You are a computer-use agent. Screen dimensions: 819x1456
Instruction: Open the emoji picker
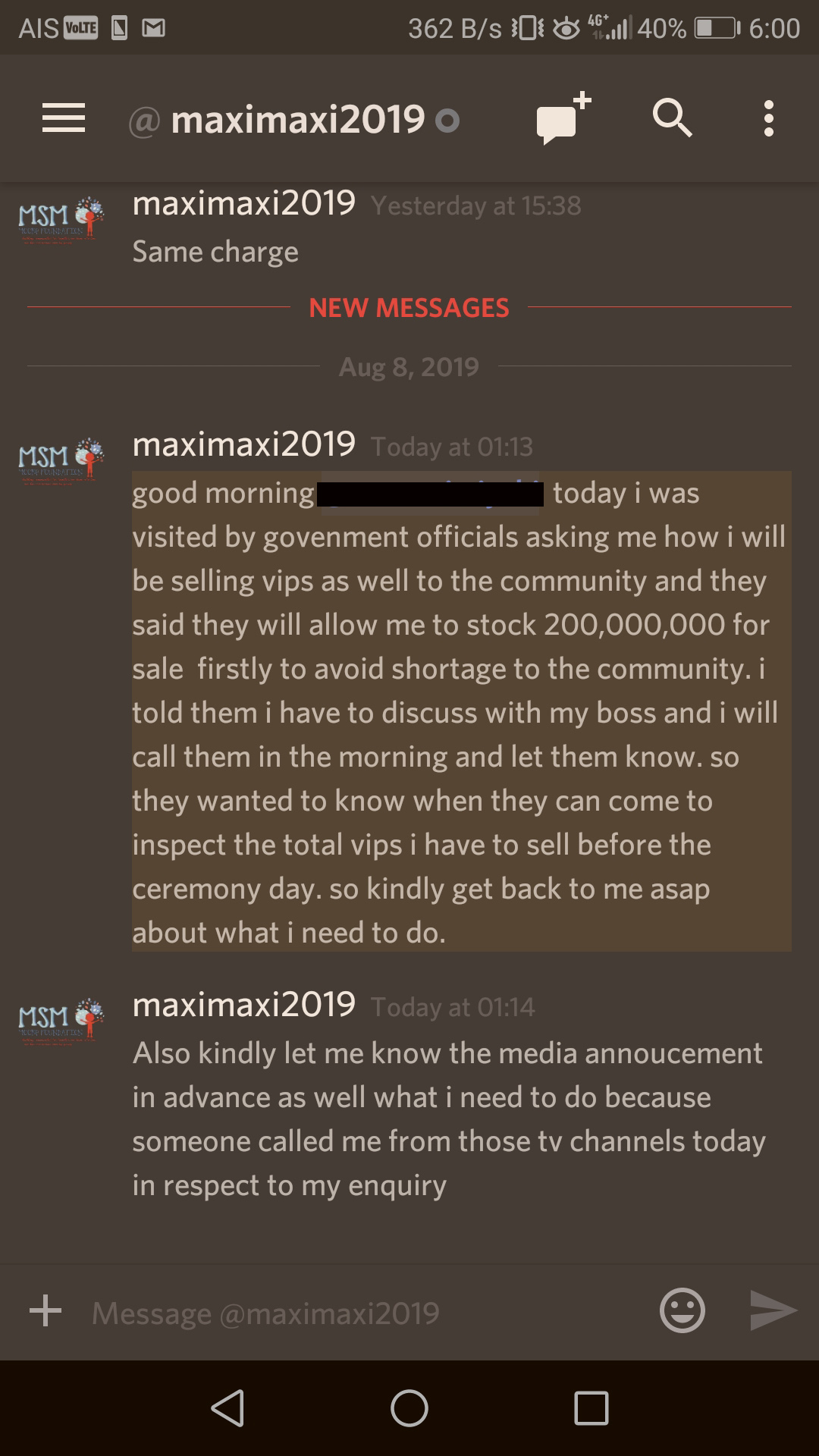682,1310
